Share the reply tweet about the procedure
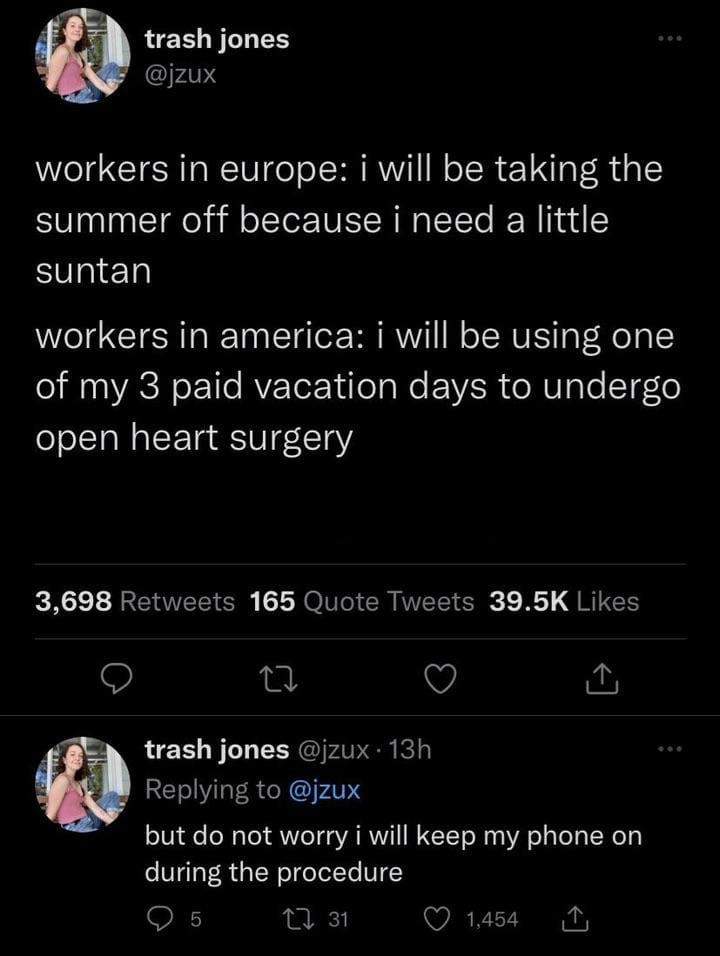 pyautogui.click(x=576, y=919)
